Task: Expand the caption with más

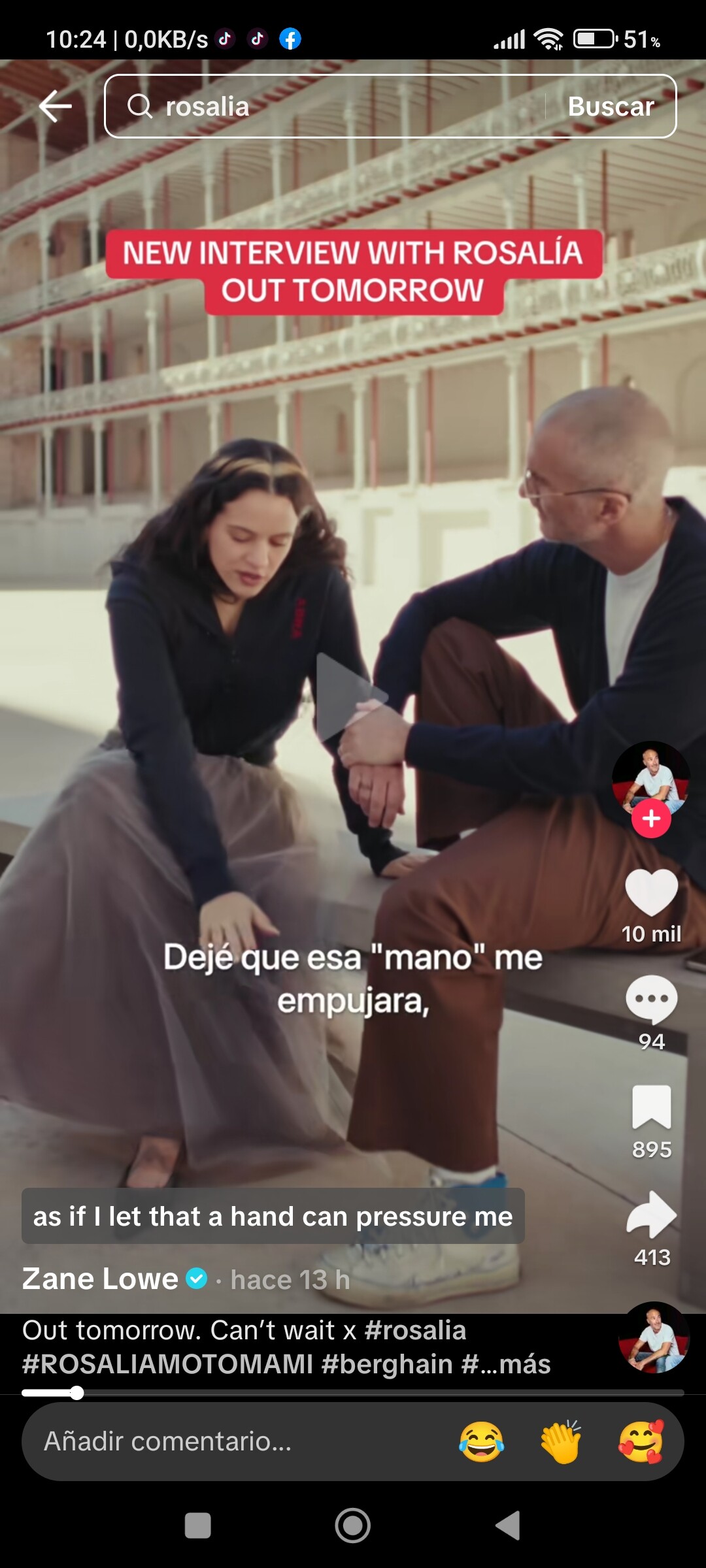Action: (525, 1364)
